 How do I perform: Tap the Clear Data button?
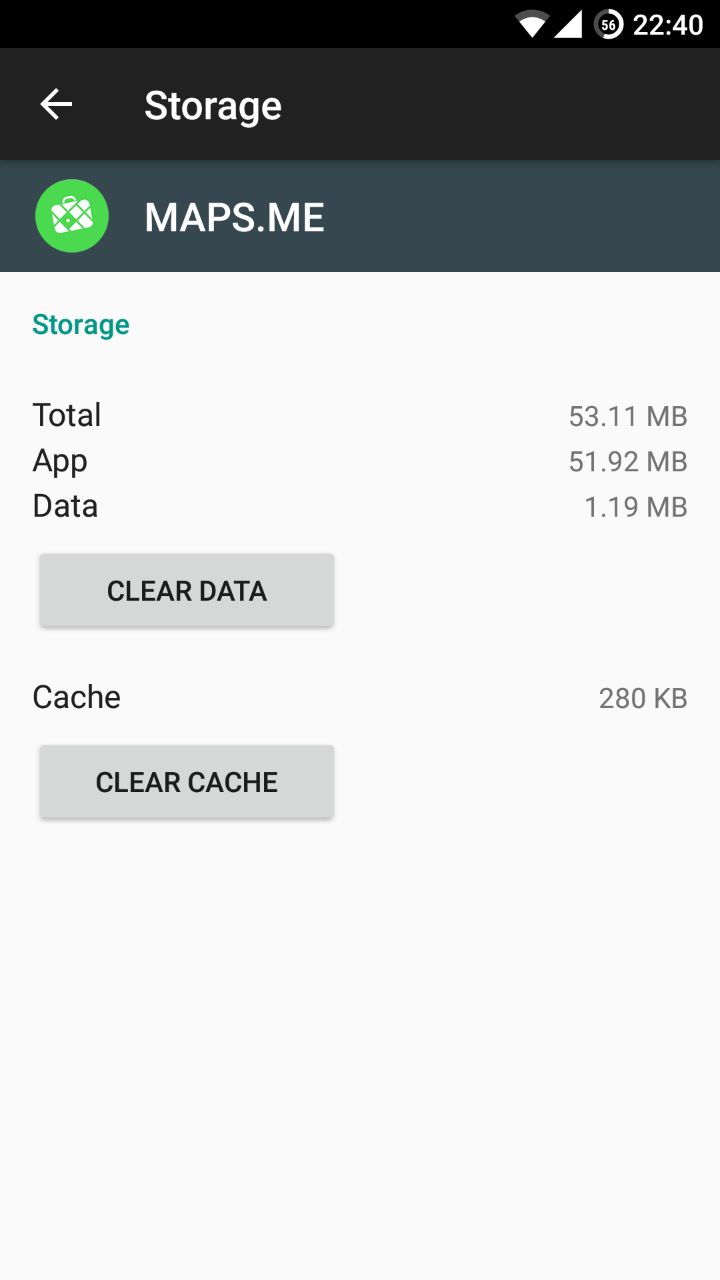click(x=187, y=590)
